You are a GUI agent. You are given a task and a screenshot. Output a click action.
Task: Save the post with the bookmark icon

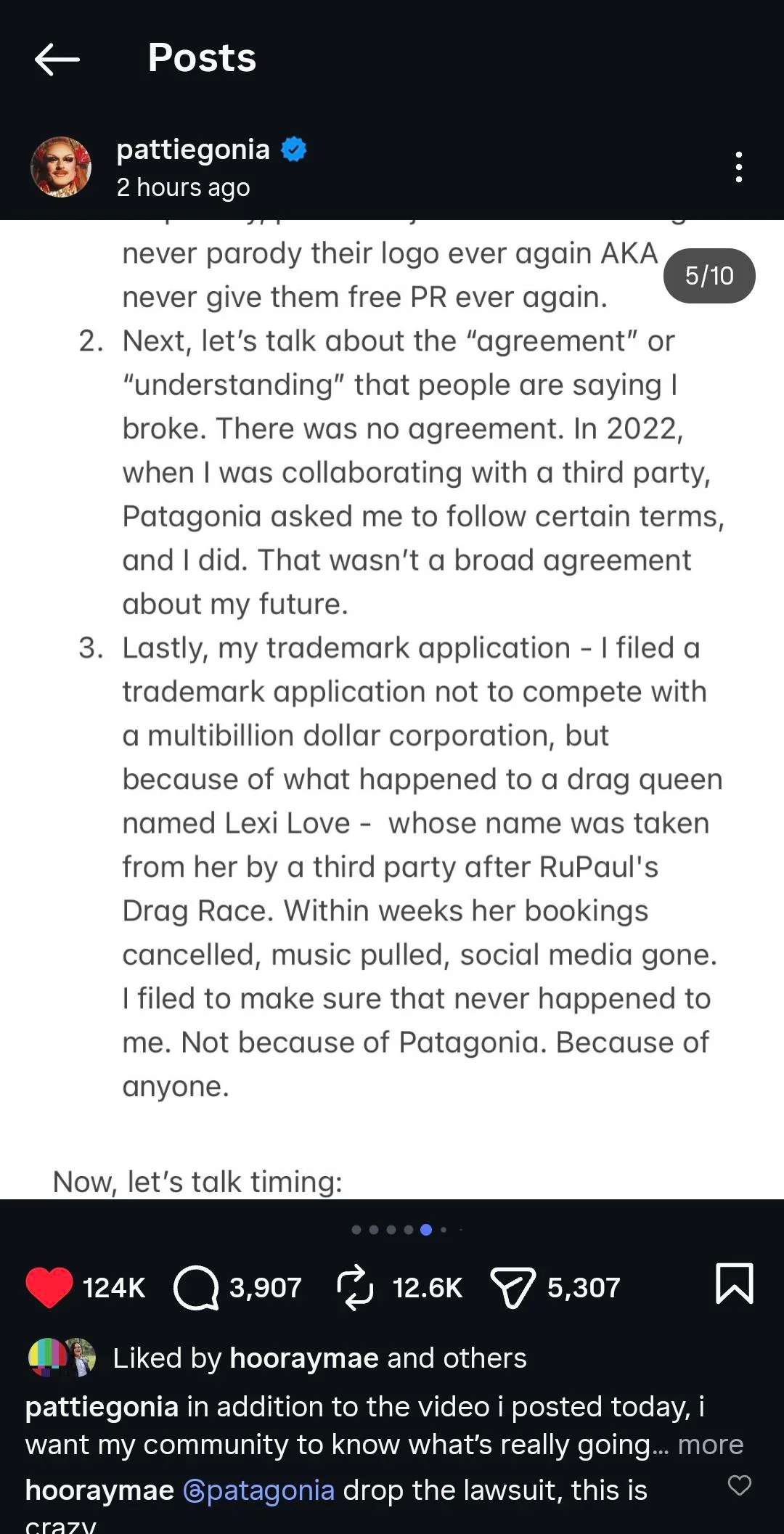[x=735, y=1284]
